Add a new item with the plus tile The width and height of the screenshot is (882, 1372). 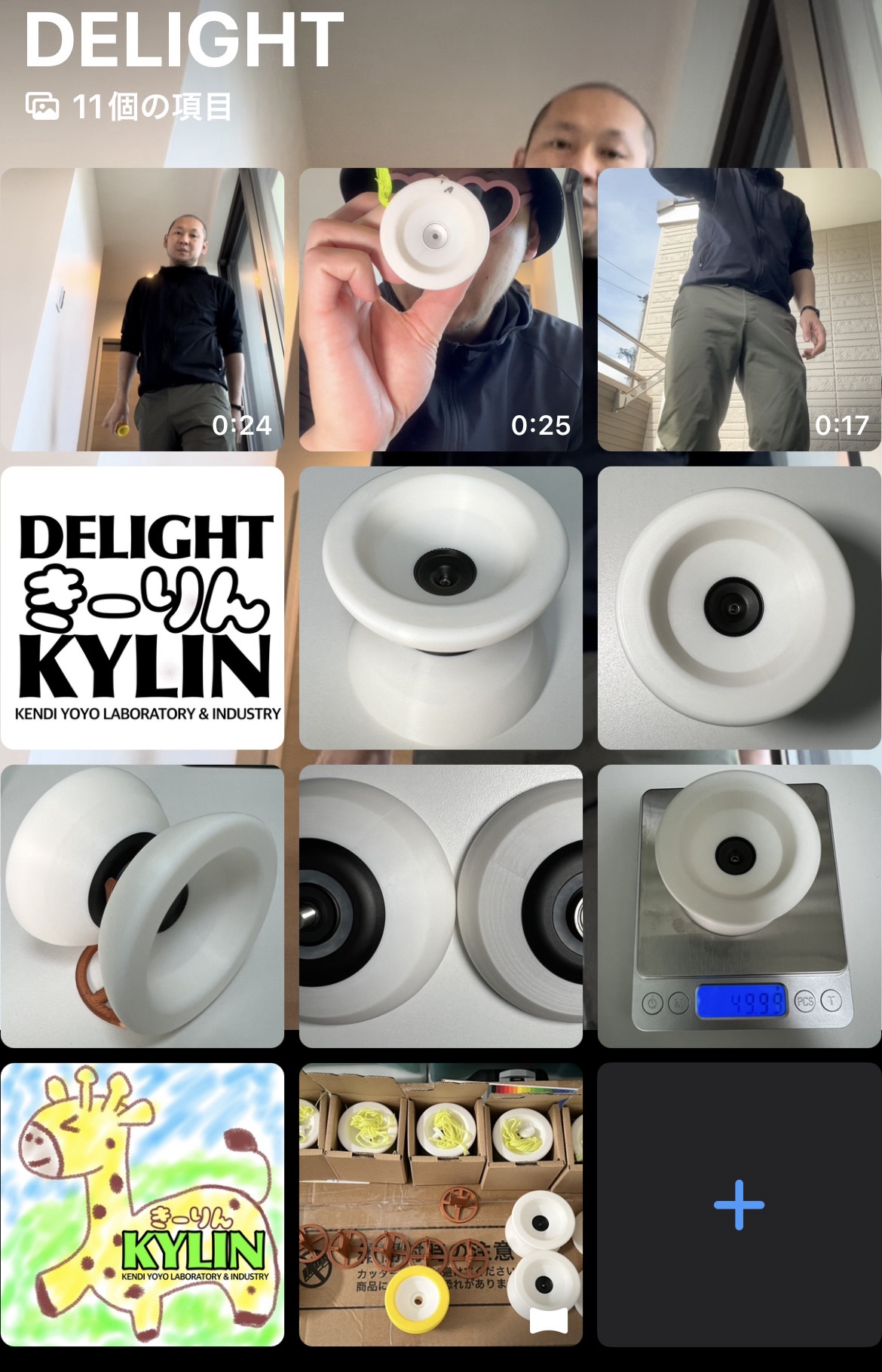[739, 1204]
